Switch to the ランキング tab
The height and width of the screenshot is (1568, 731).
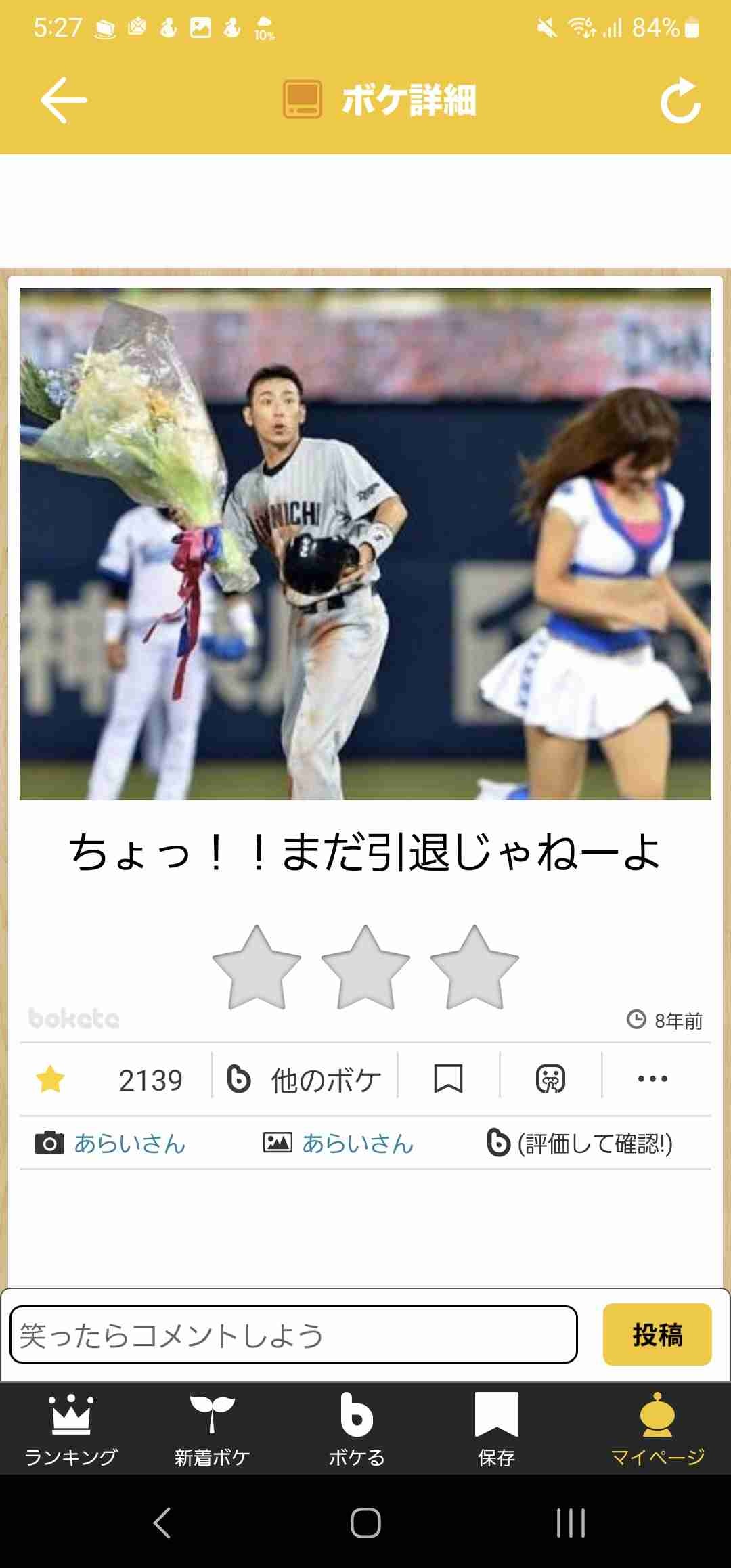tap(71, 1430)
